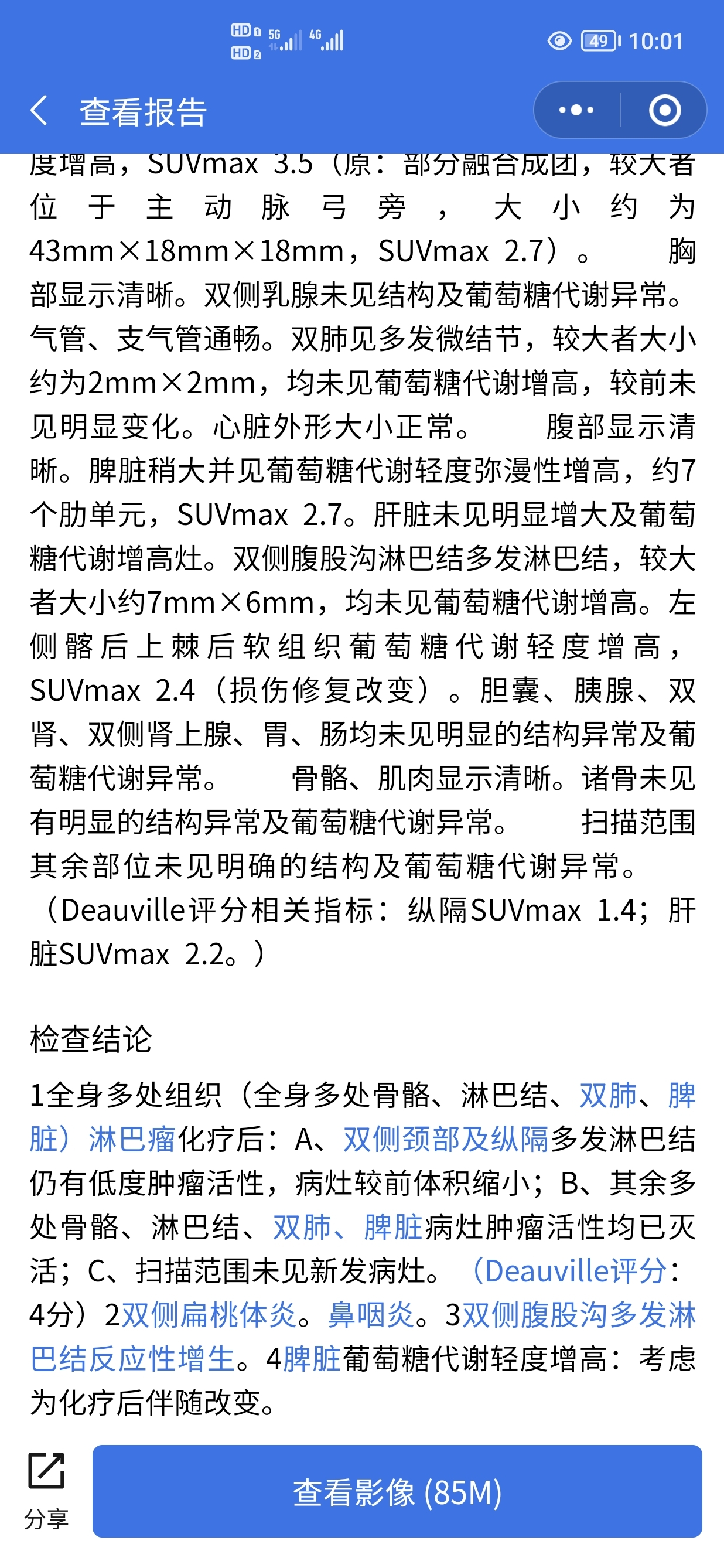Close the mini program via circle icon
This screenshot has height=1568, width=724.
tap(664, 110)
